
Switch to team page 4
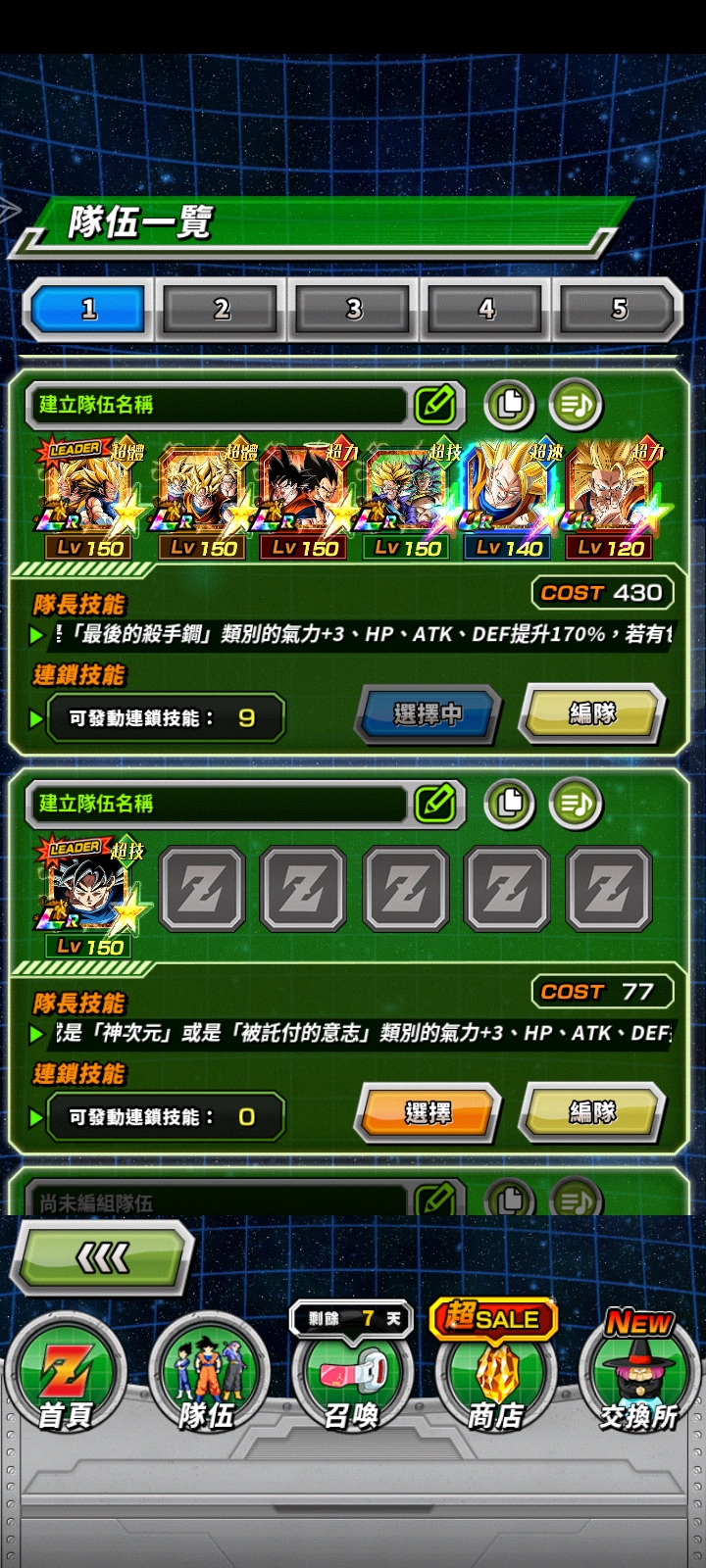pos(486,310)
